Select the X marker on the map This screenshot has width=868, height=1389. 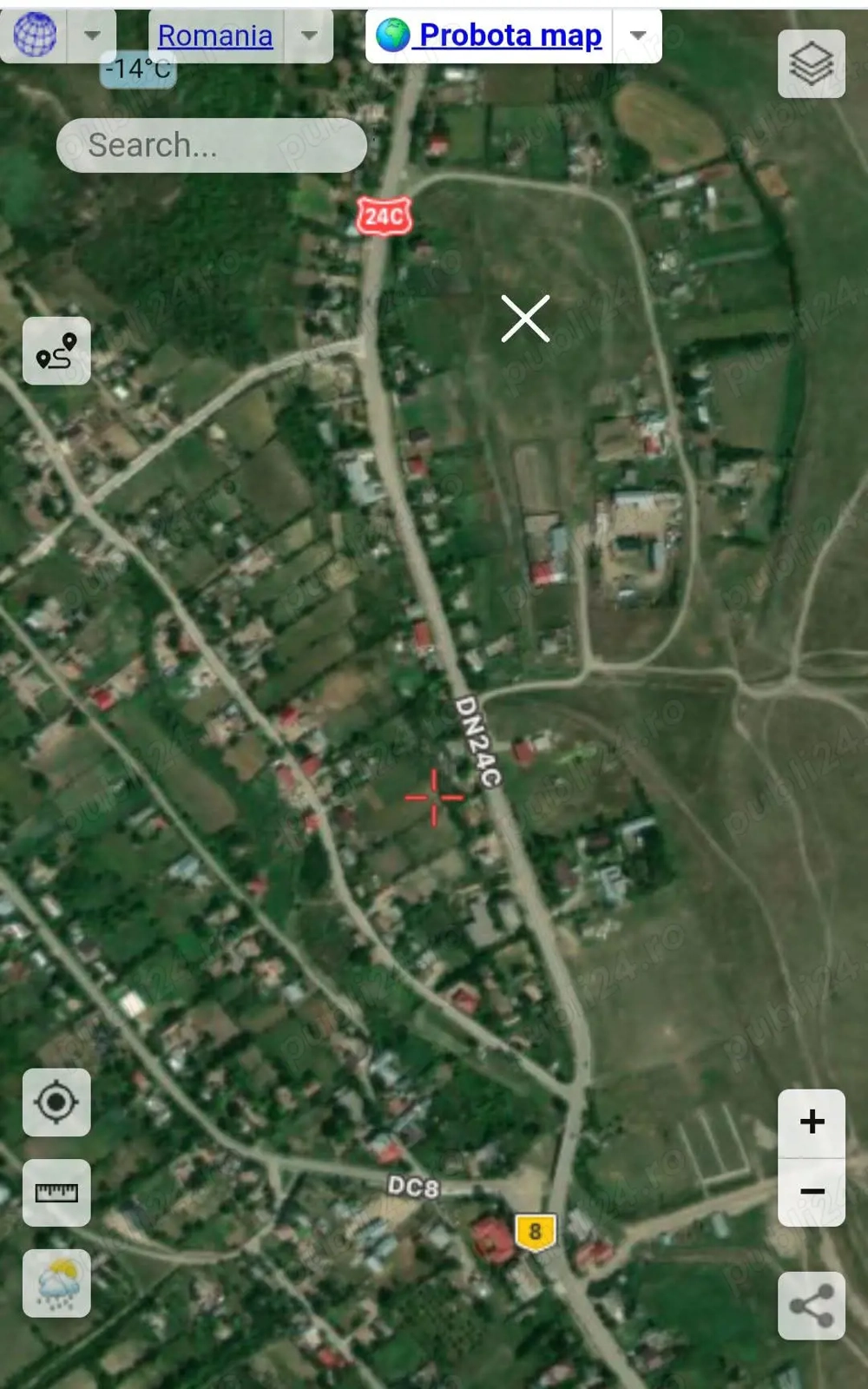coord(528,319)
